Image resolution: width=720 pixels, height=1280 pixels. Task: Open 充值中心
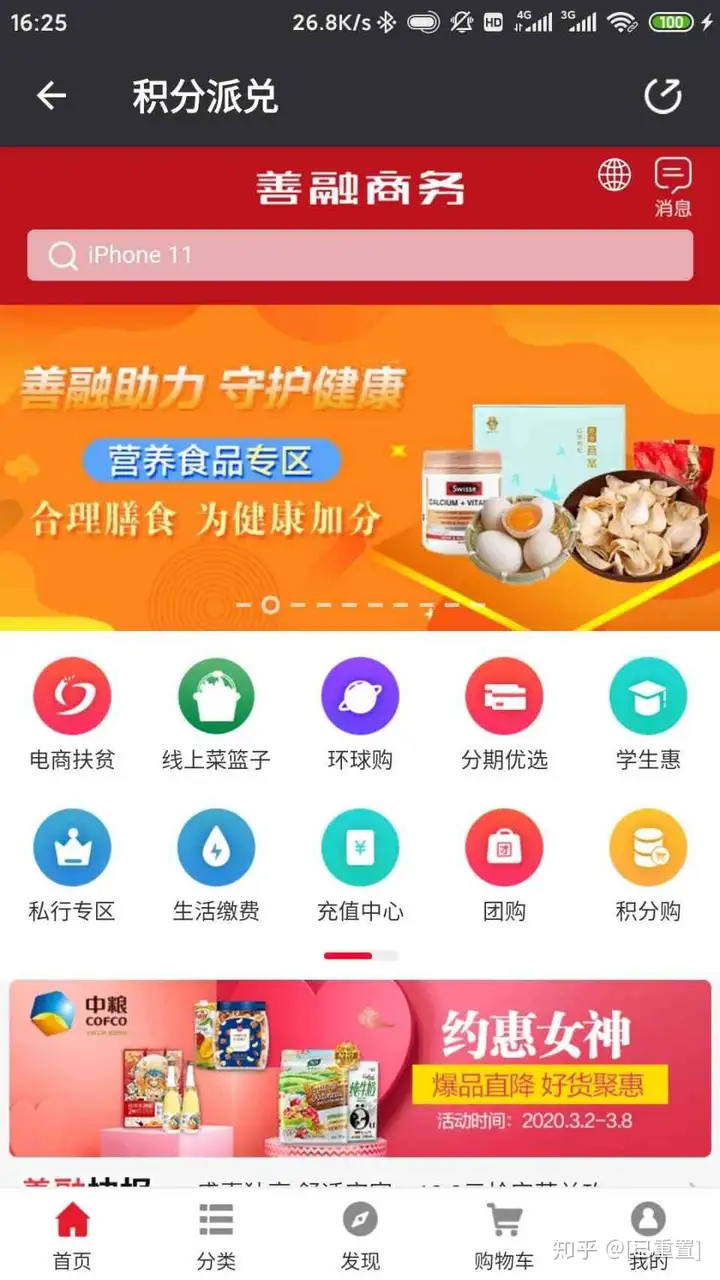(x=360, y=866)
